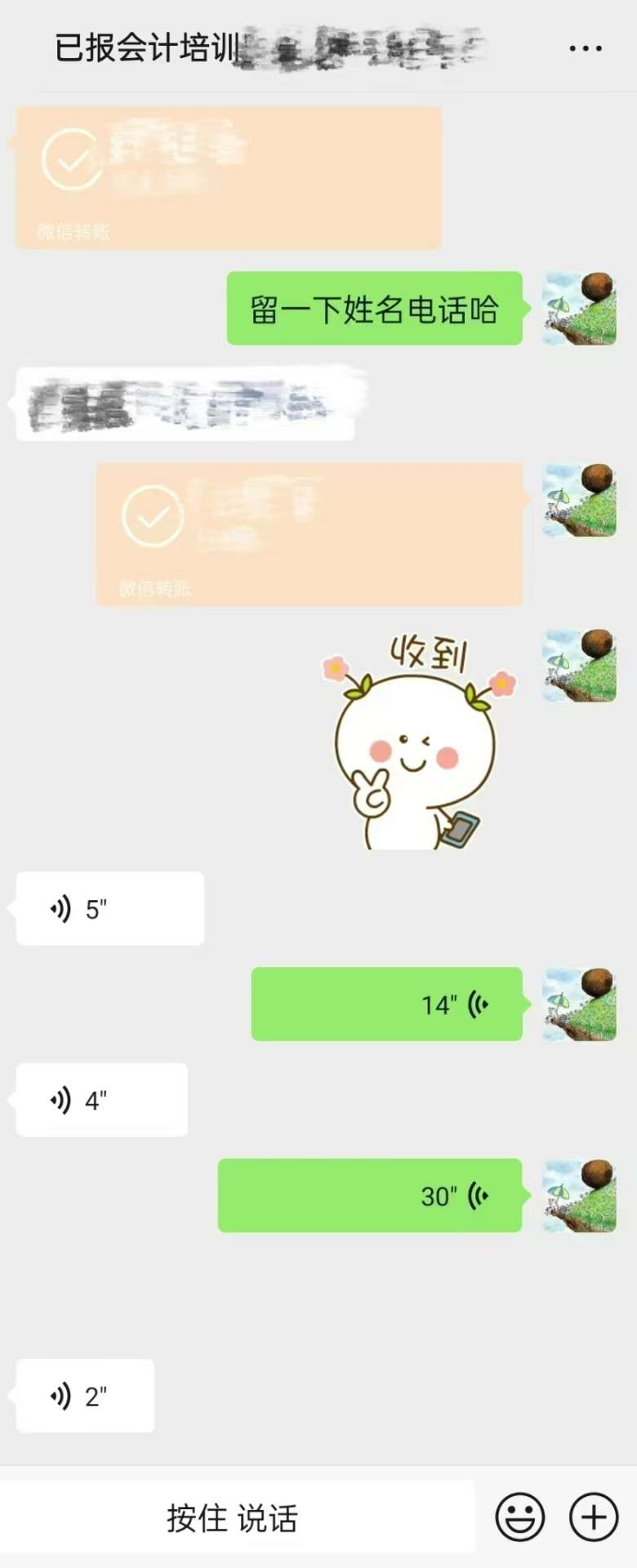Screen dimensions: 637x1568
Task: Open the emoji sticker panel
Action: tap(520, 1517)
